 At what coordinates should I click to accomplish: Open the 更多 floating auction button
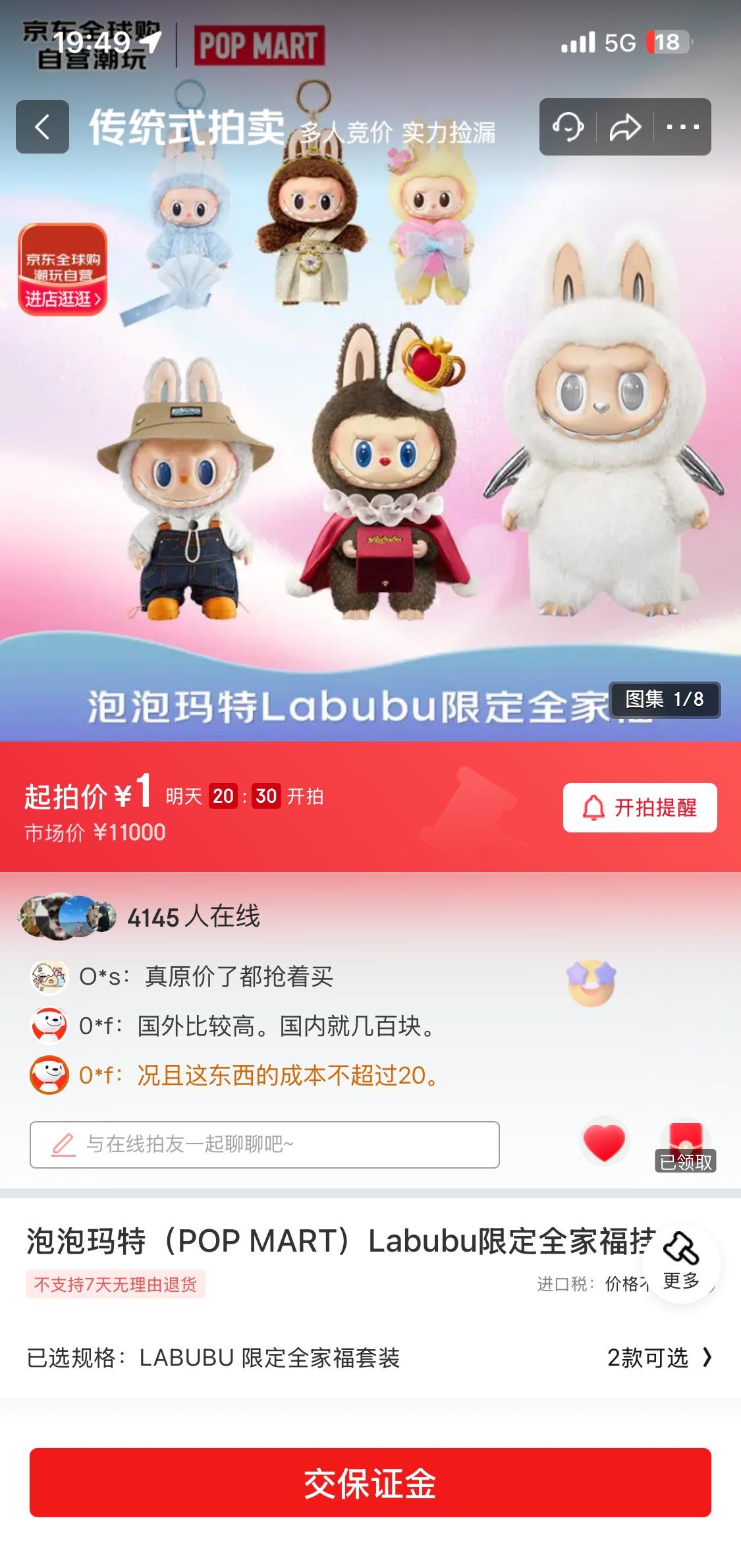681,1263
